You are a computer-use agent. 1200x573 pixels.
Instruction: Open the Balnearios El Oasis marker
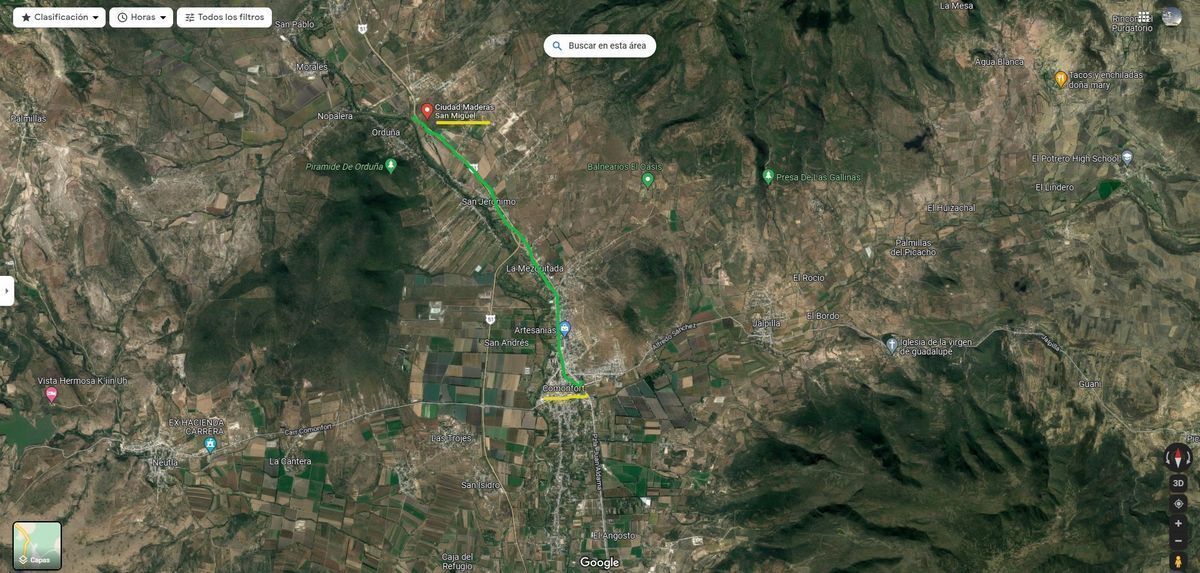[648, 180]
